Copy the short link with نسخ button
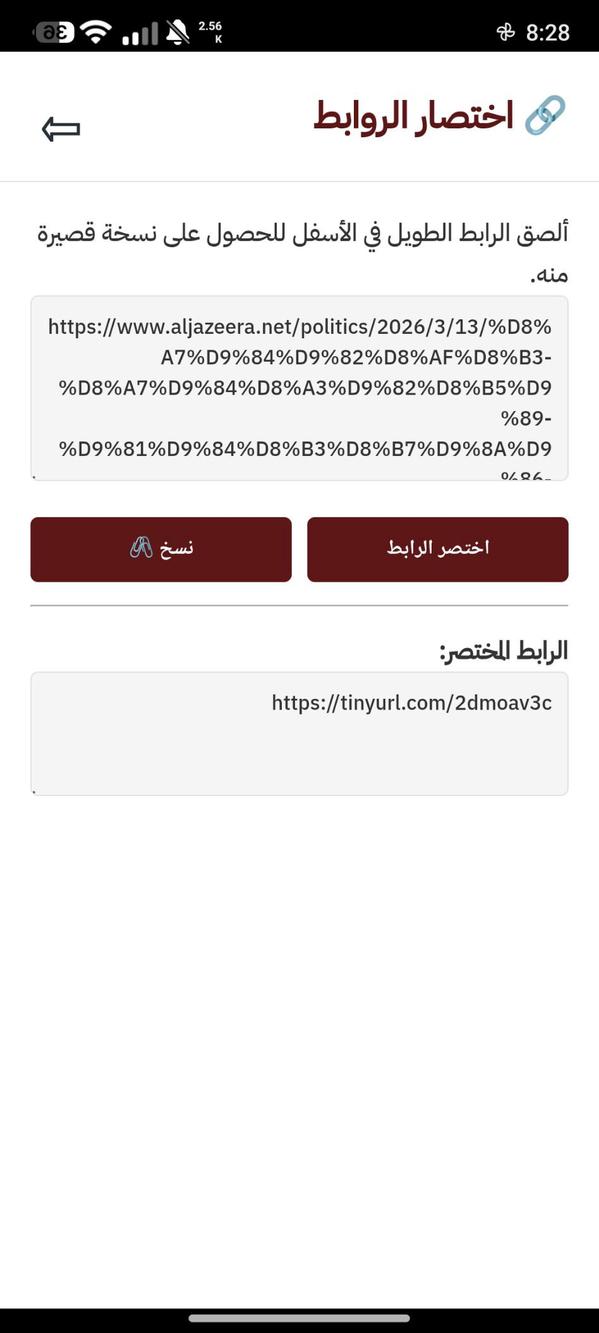Screen dimensions: 599x1333 click(x=161, y=549)
